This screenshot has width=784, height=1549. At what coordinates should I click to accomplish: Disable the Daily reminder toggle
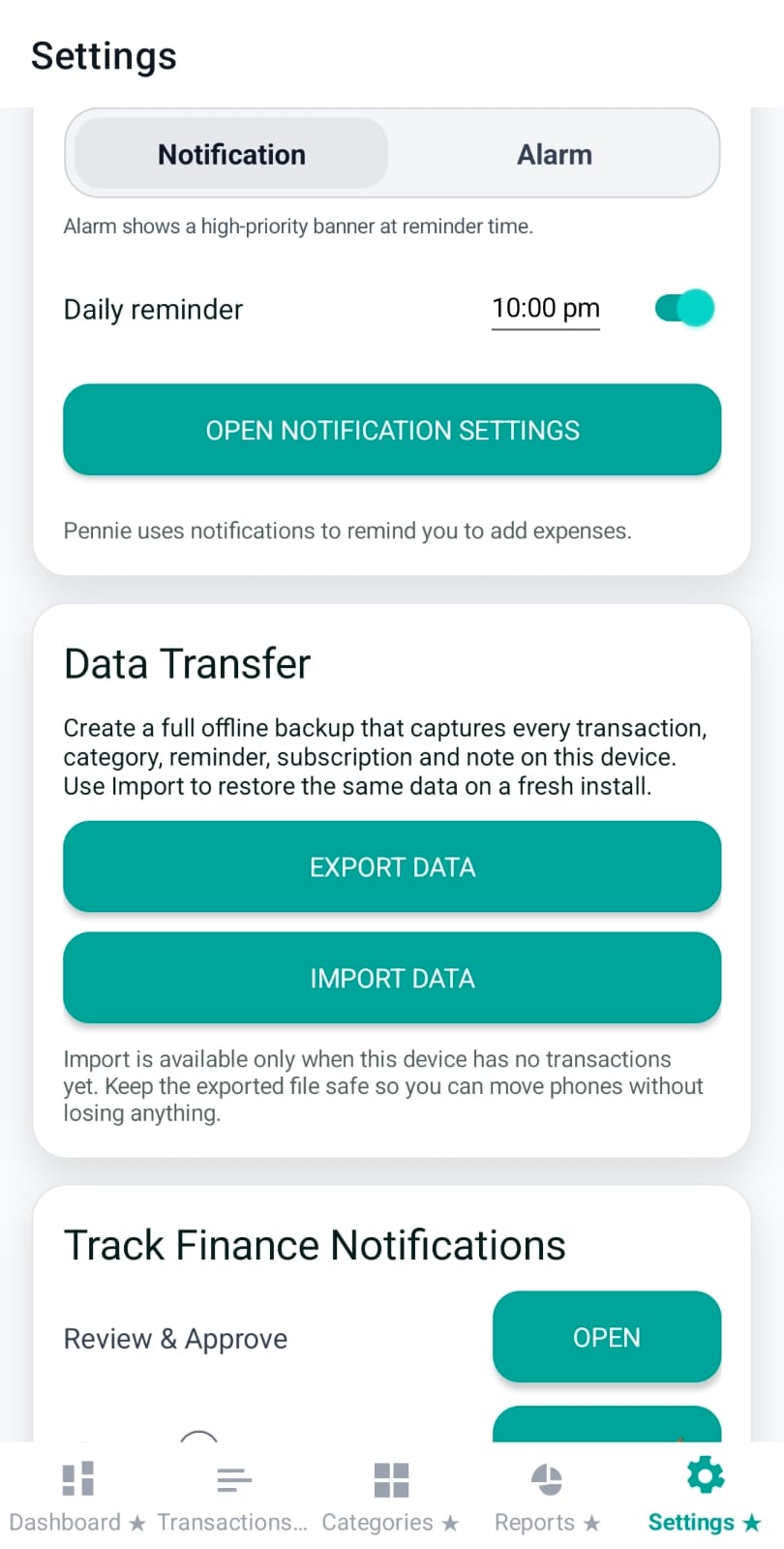point(682,308)
